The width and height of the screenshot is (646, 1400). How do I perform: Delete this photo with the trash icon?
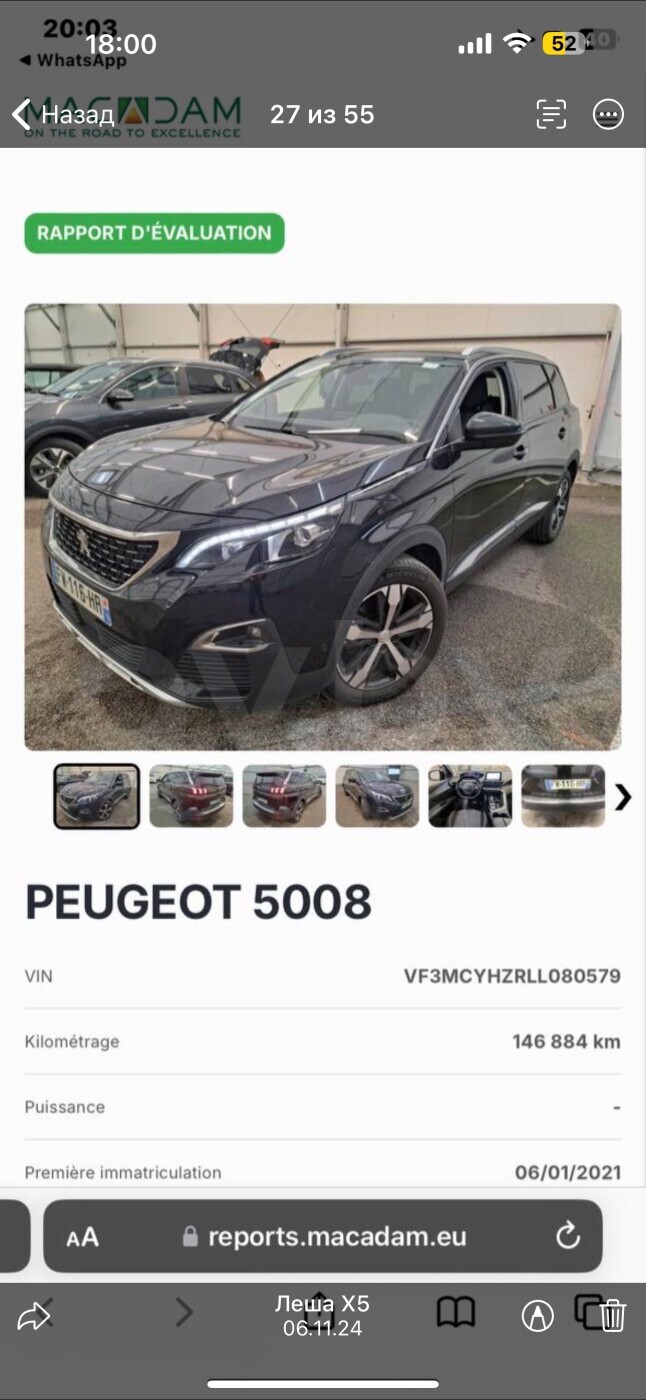(x=613, y=1315)
